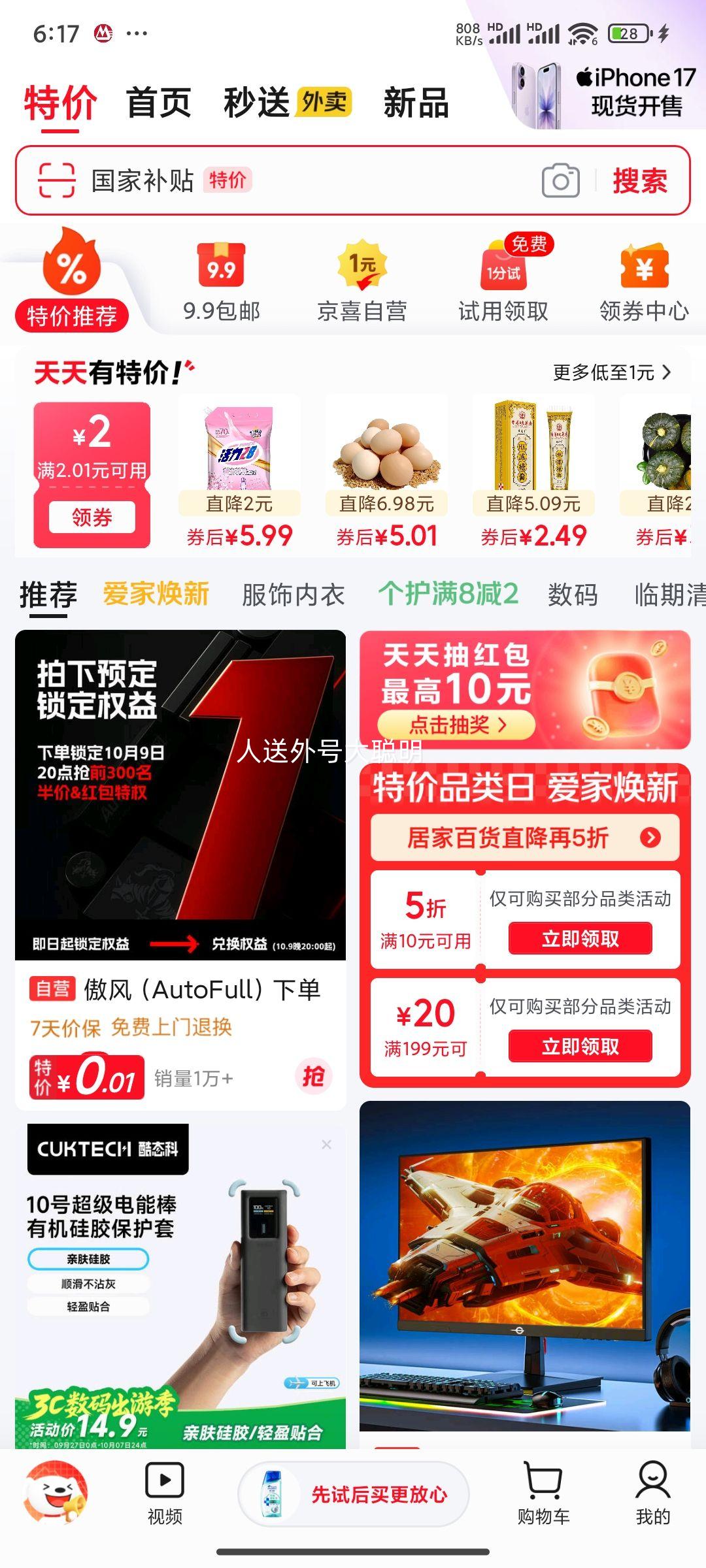The height and width of the screenshot is (1568, 706).
Task: Claim the 5折 coupon via 立即领取
Action: pyautogui.click(x=580, y=939)
